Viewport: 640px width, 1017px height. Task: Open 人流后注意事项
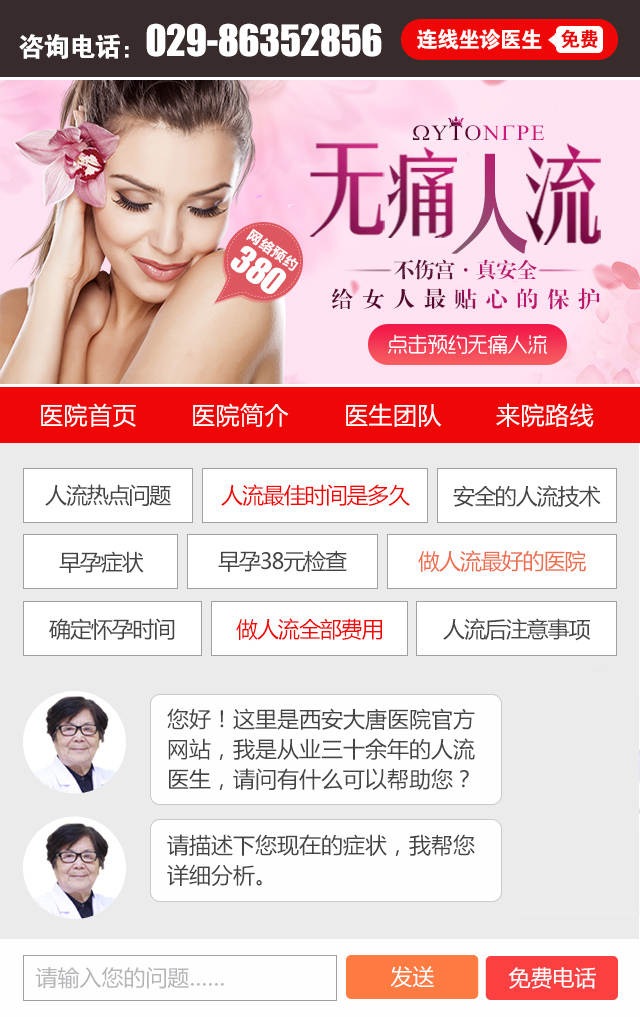click(516, 628)
